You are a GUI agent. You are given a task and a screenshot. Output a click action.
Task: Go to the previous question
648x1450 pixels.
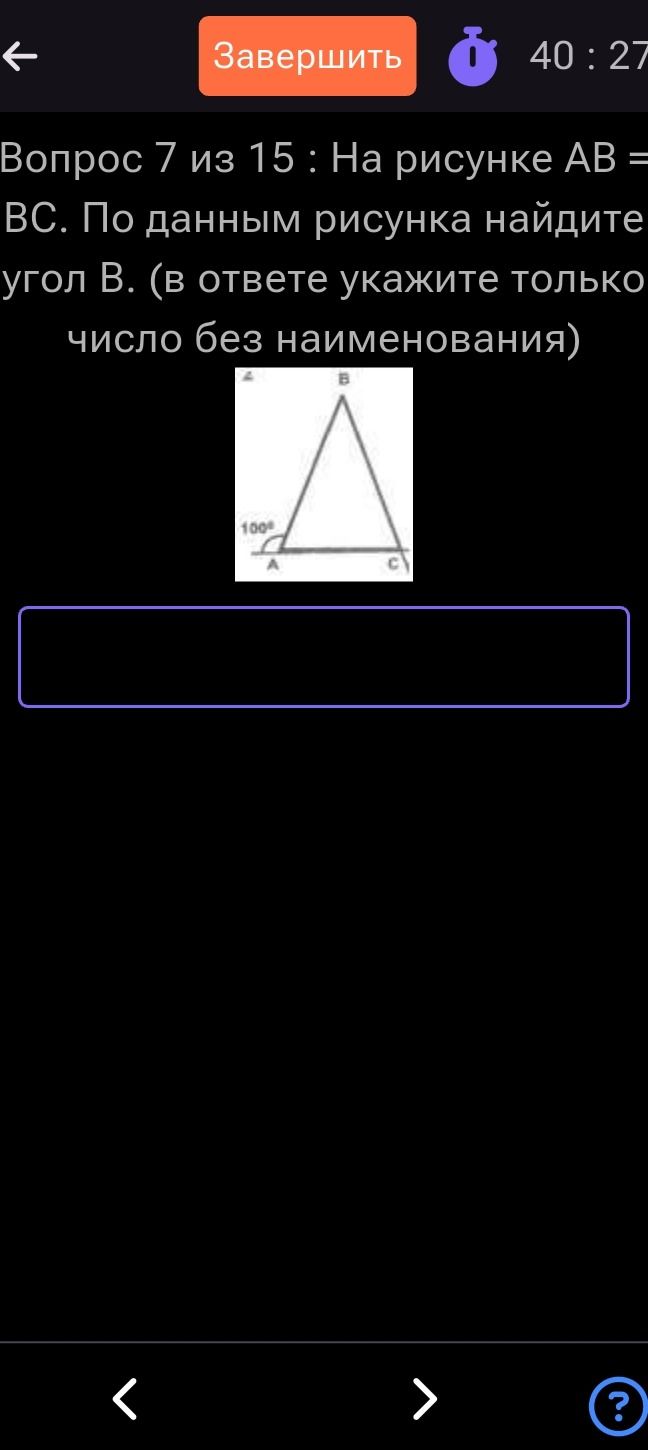(125, 1399)
